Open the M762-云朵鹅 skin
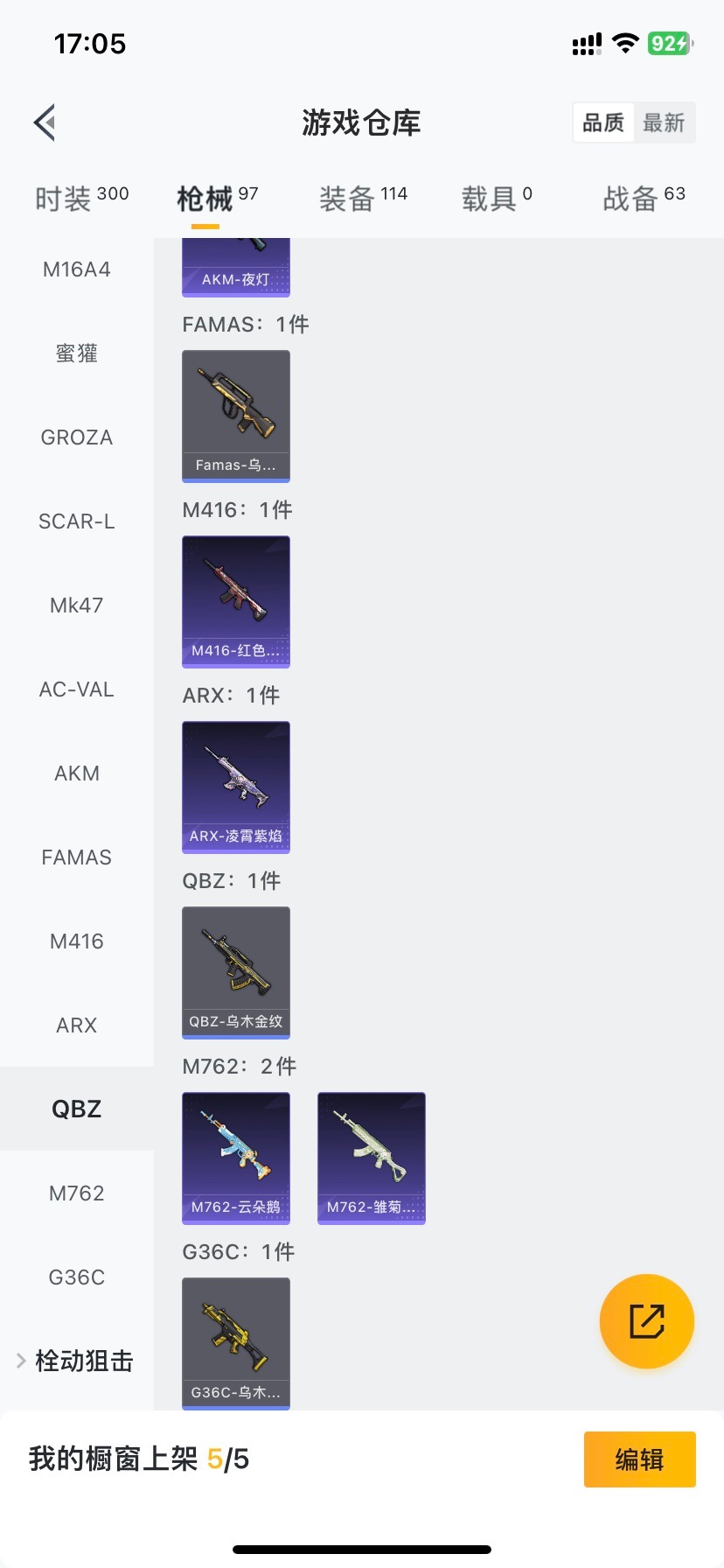Image resolution: width=724 pixels, height=1568 pixels. click(x=236, y=1158)
